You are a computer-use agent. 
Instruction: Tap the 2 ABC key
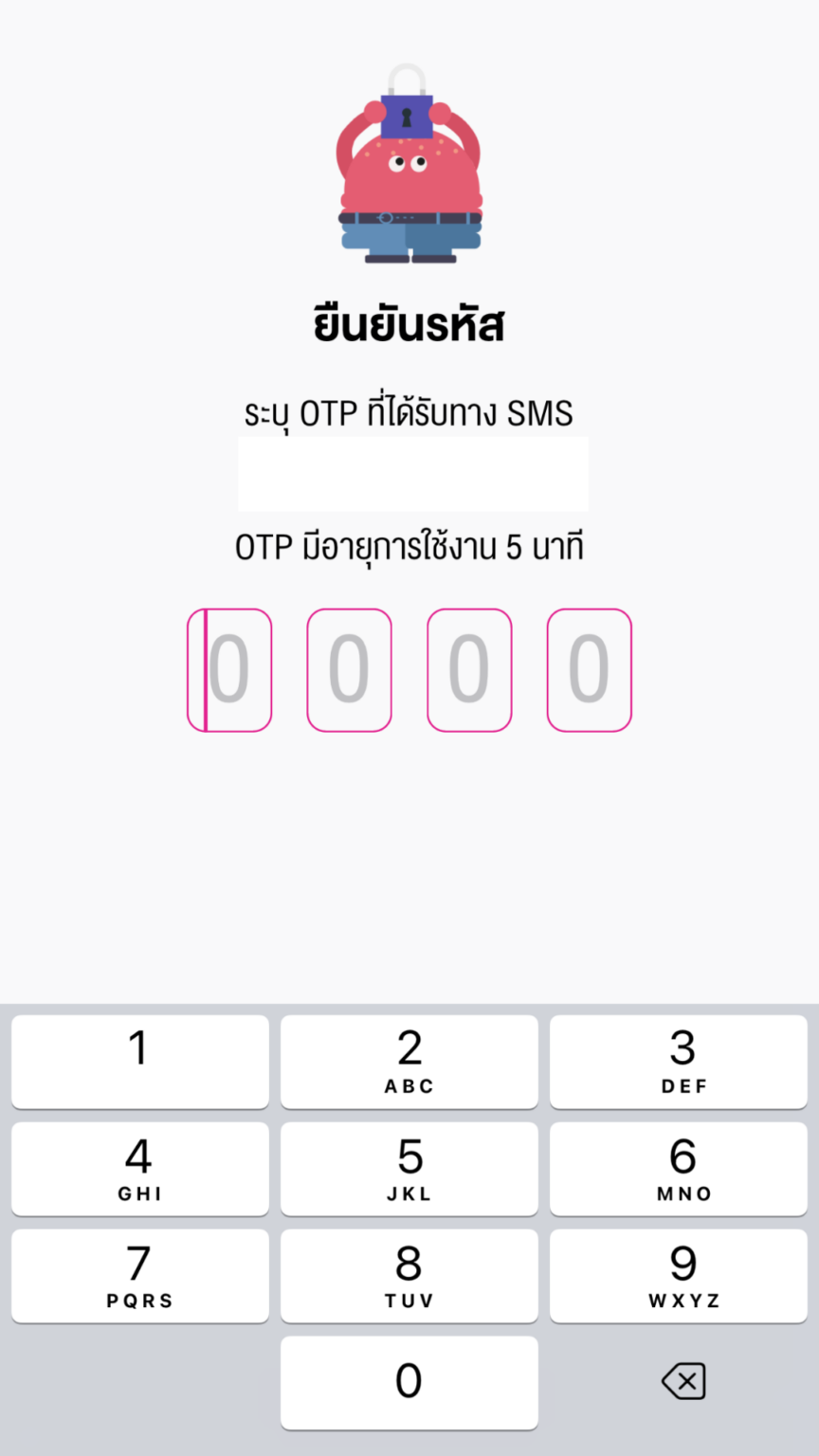(409, 1062)
